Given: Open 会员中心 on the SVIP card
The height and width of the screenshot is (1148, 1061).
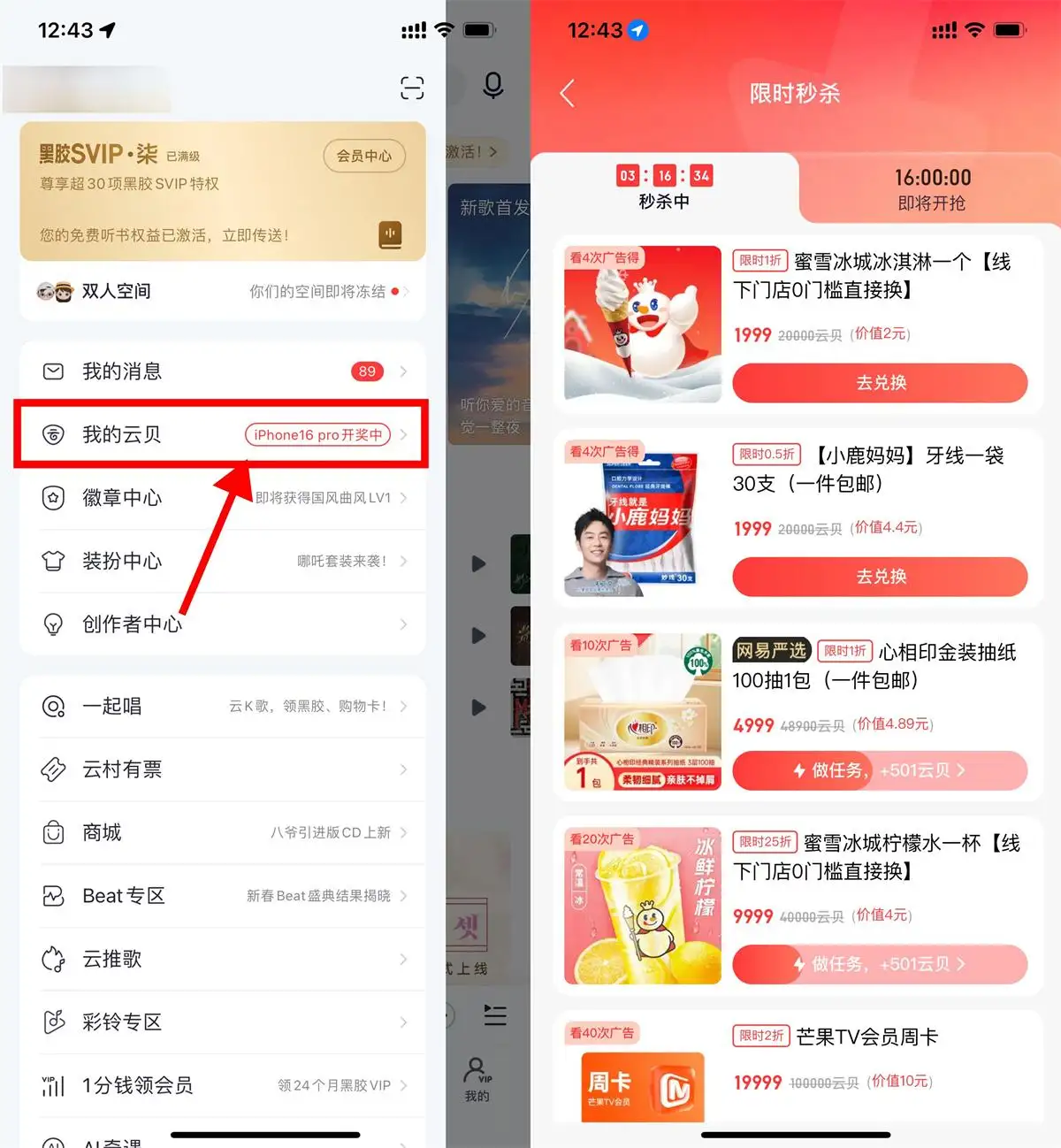Looking at the screenshot, I should tap(363, 156).
